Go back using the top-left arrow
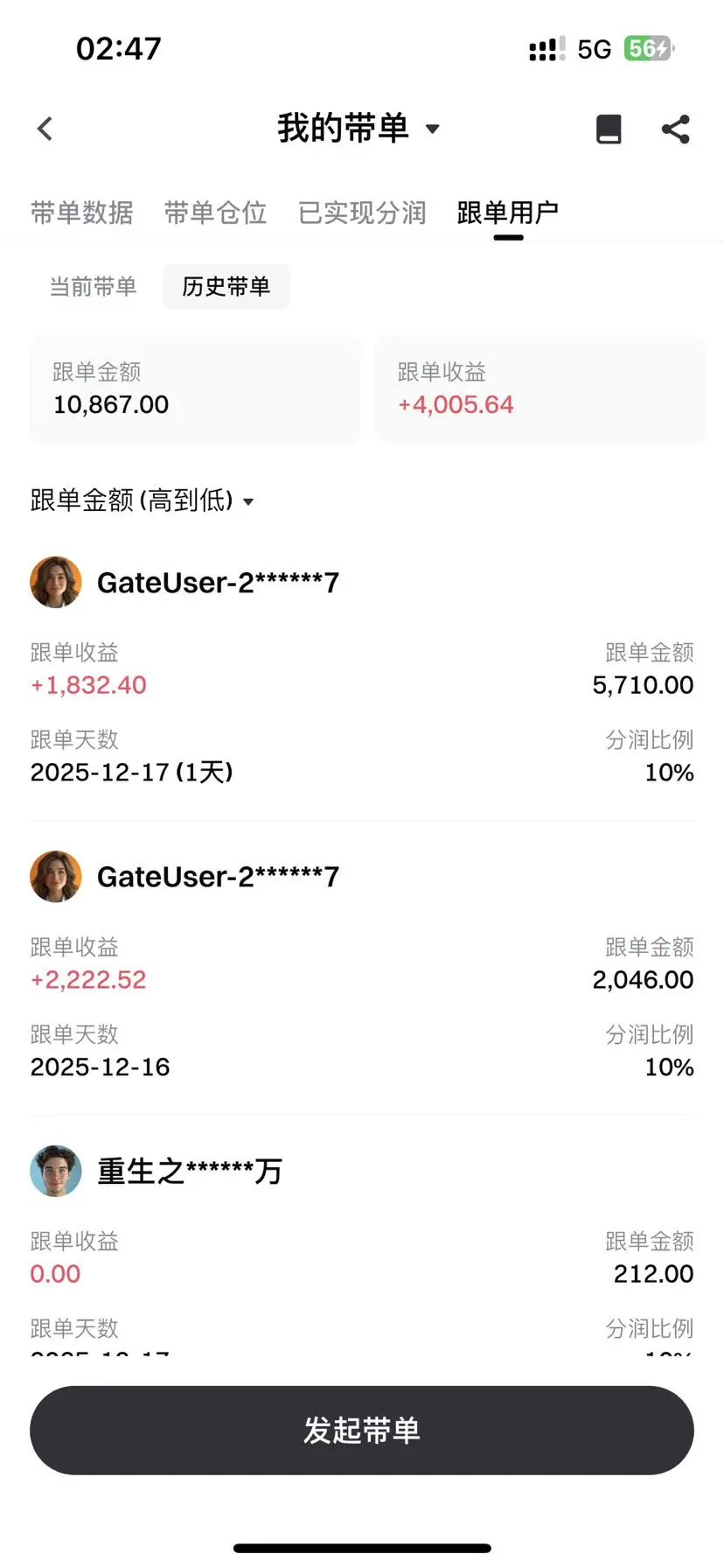Viewport: 724px width, 1568px height. pos(45,129)
